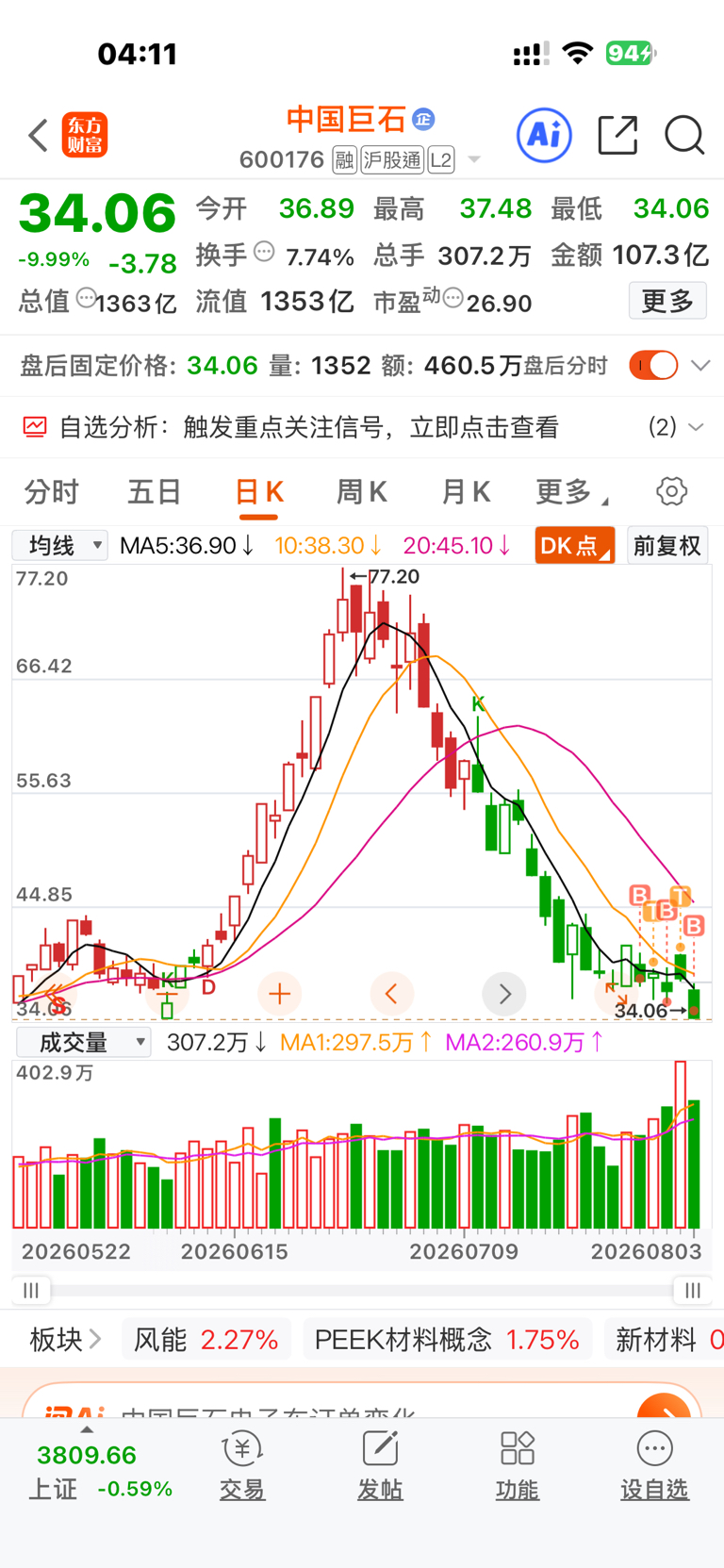
Task: Switch to the 分时 chart tab
Action: point(52,491)
